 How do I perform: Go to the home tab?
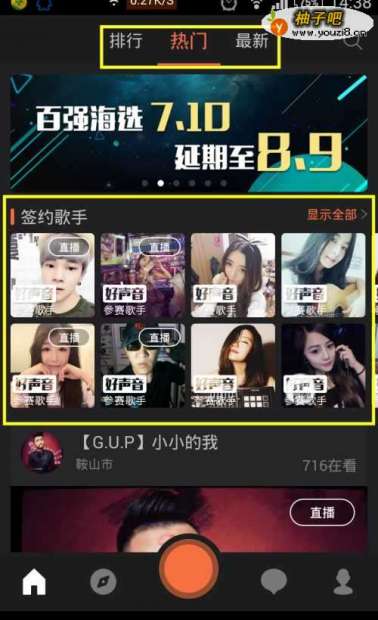pyautogui.click(x=34, y=581)
